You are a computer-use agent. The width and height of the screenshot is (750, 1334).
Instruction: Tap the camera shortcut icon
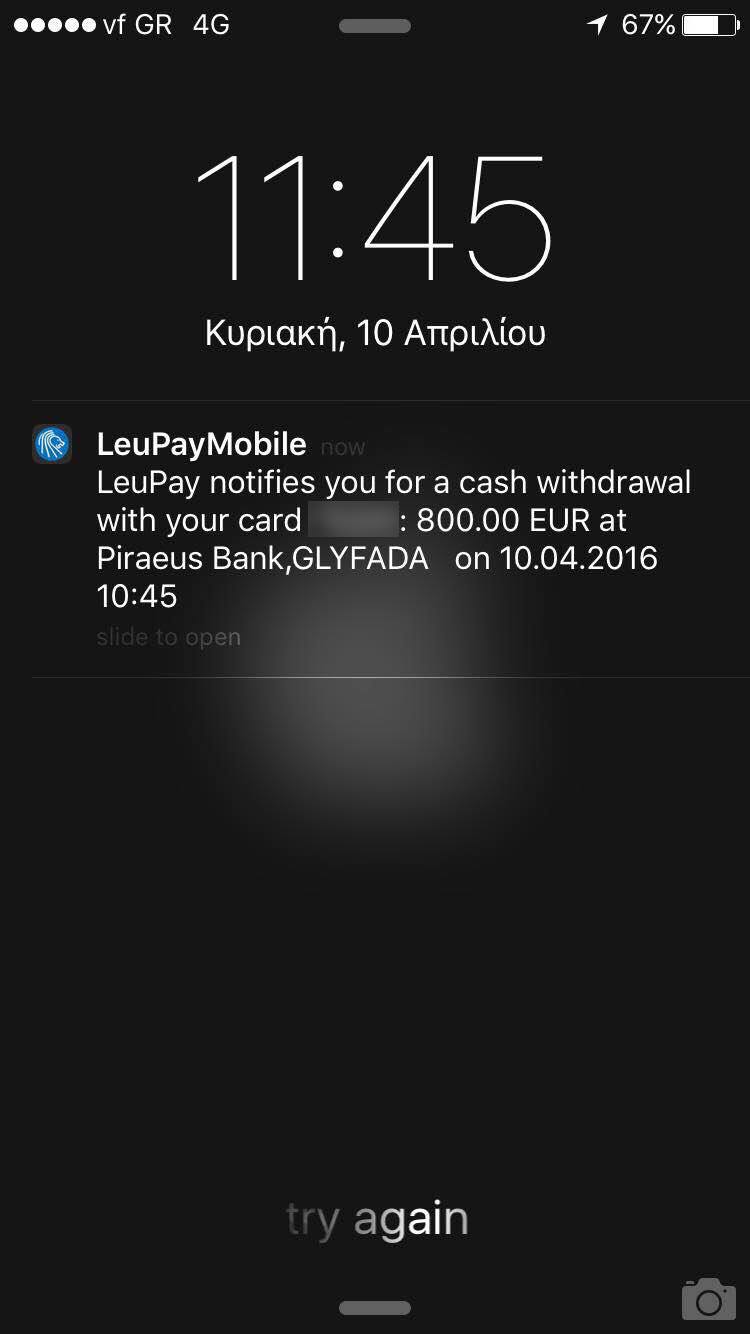coord(708,1298)
